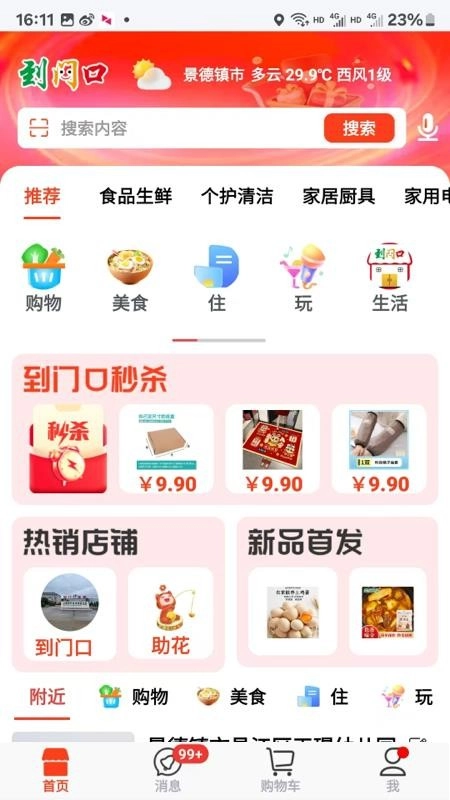Open the 搜索内容 search field

tap(189, 128)
